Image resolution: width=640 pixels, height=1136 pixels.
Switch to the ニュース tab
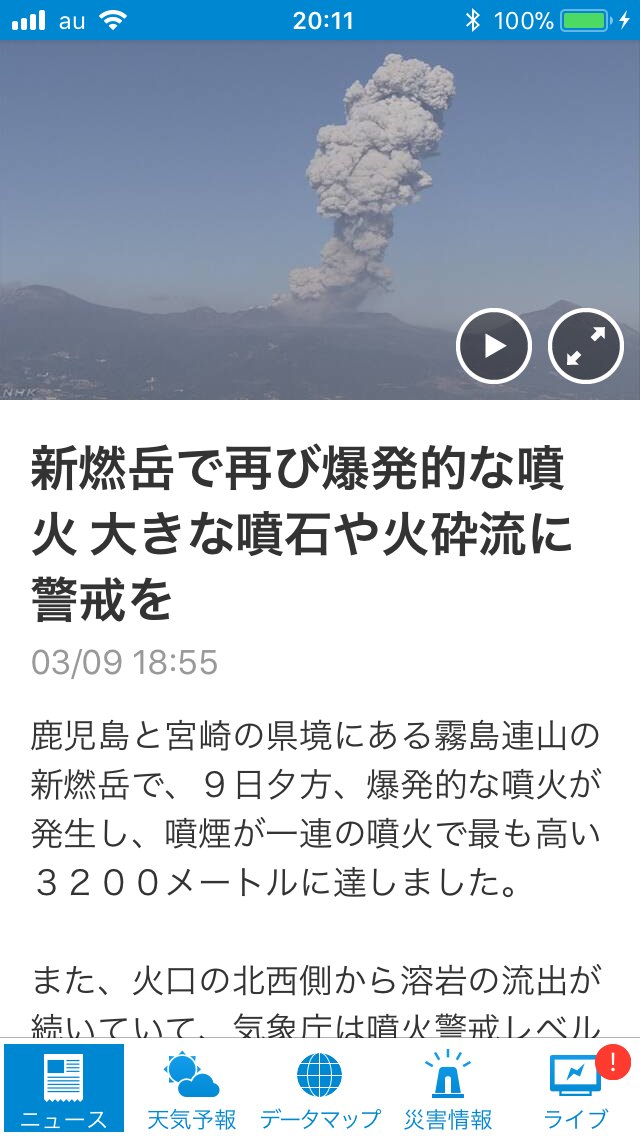[64, 1090]
